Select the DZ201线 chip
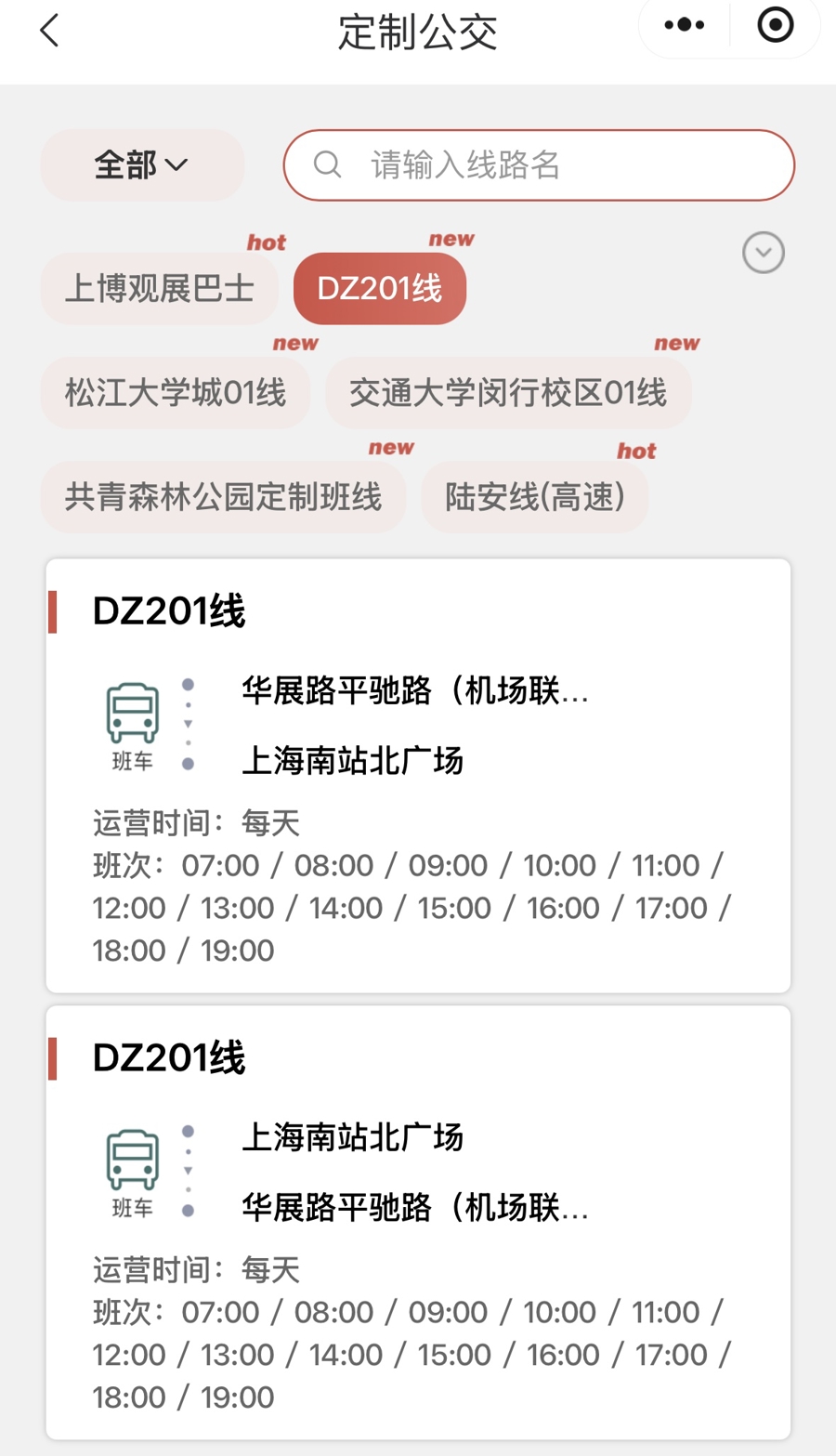 [x=380, y=289]
